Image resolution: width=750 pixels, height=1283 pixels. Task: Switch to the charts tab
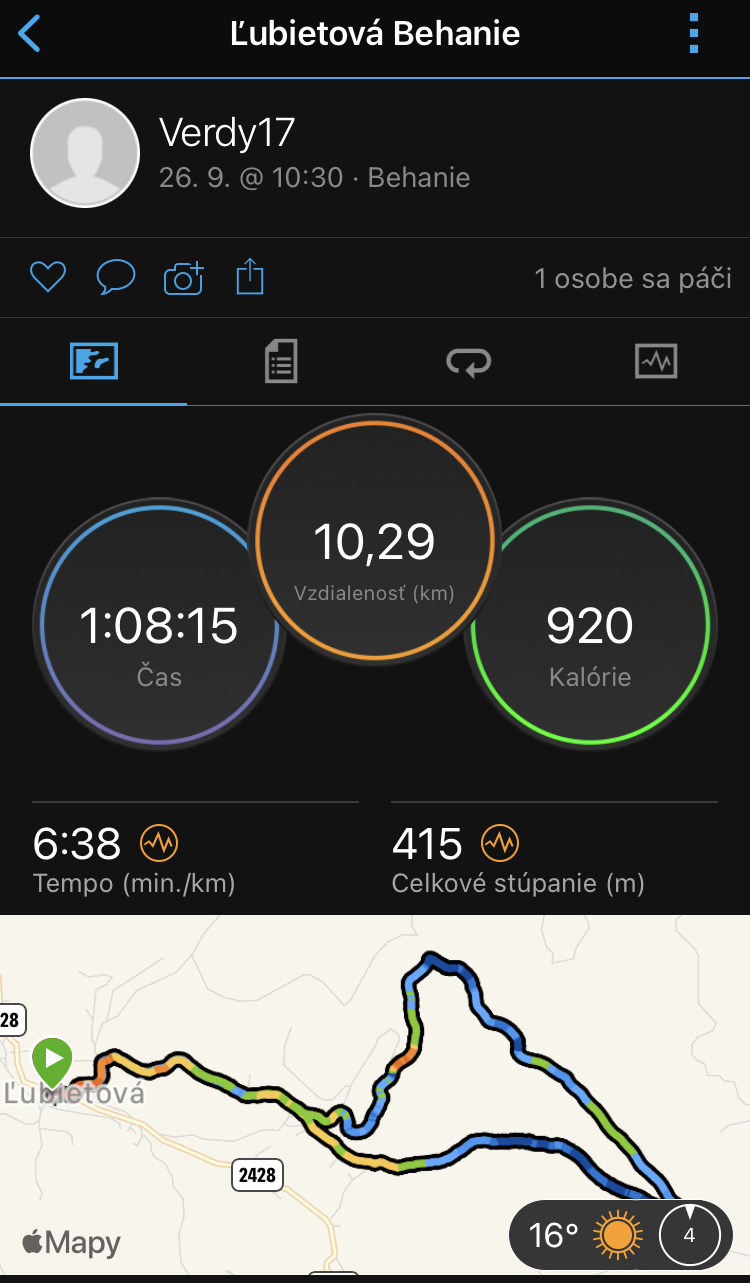pos(656,361)
